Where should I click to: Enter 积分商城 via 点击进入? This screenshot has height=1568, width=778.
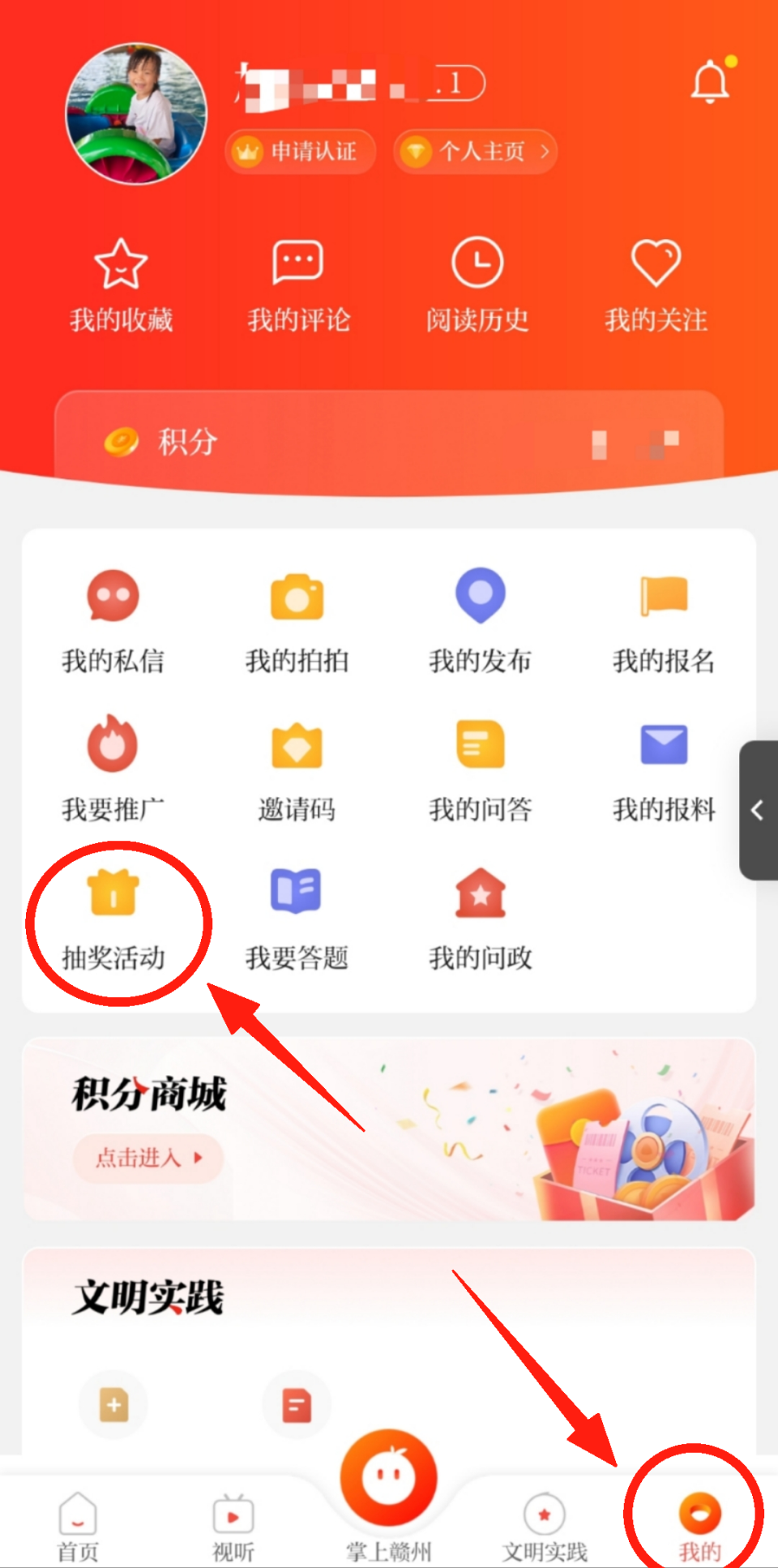[x=147, y=1158]
